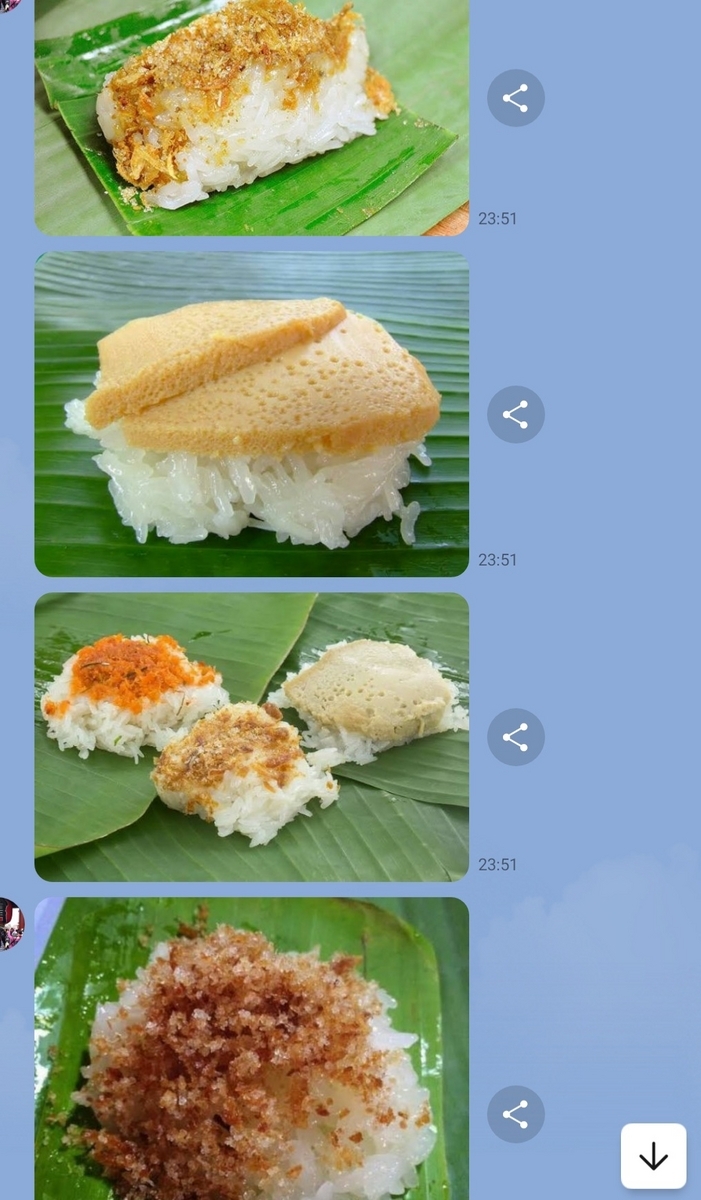Share the top golden-topped rice photo
The image size is (701, 1200).
pyautogui.click(x=515, y=98)
